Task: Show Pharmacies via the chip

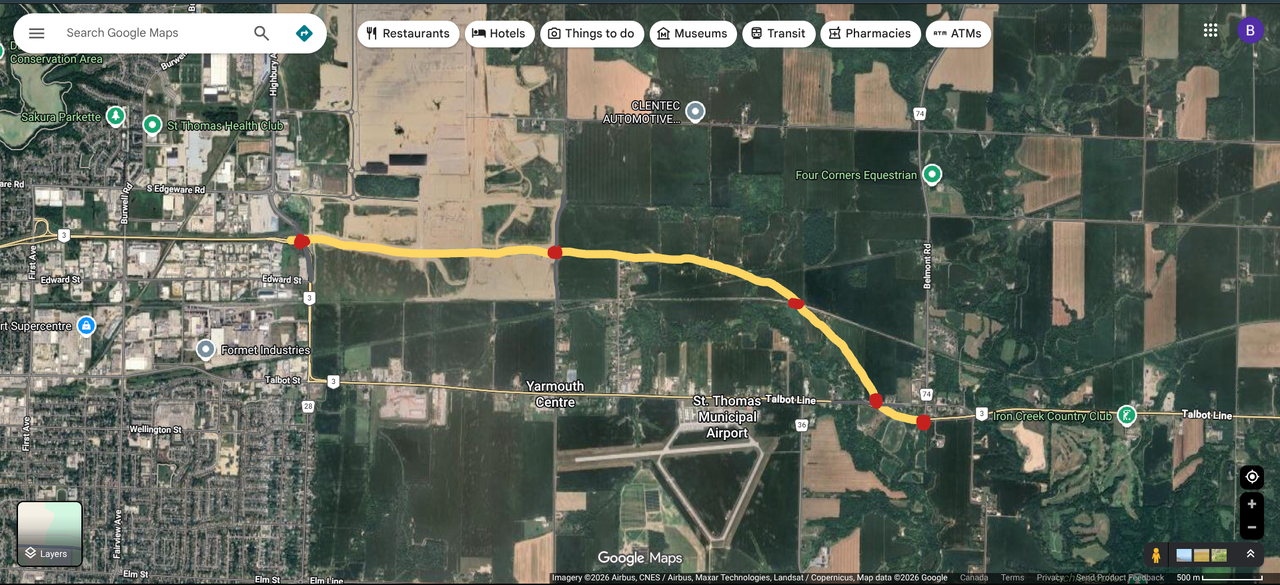Action: (868, 33)
